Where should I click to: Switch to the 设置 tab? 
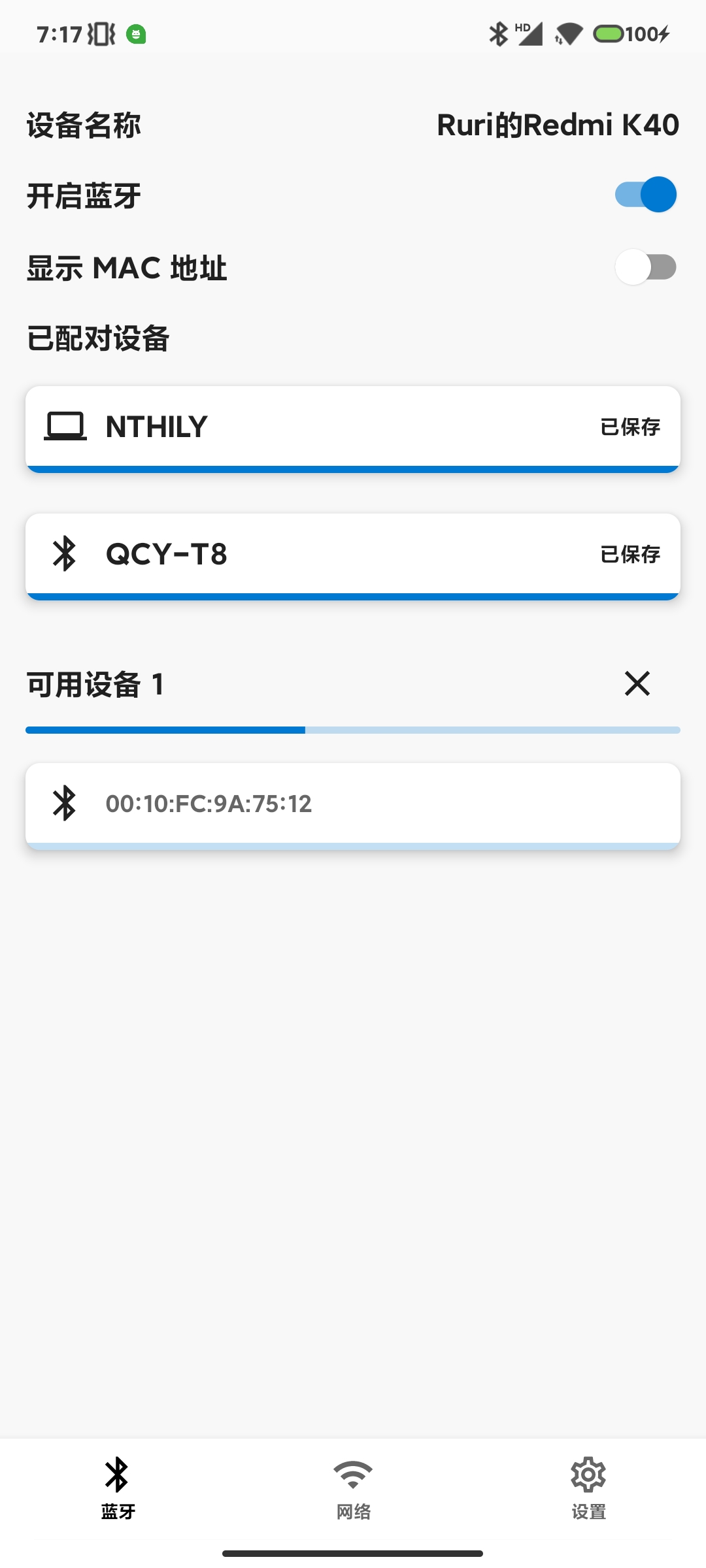click(x=588, y=1496)
